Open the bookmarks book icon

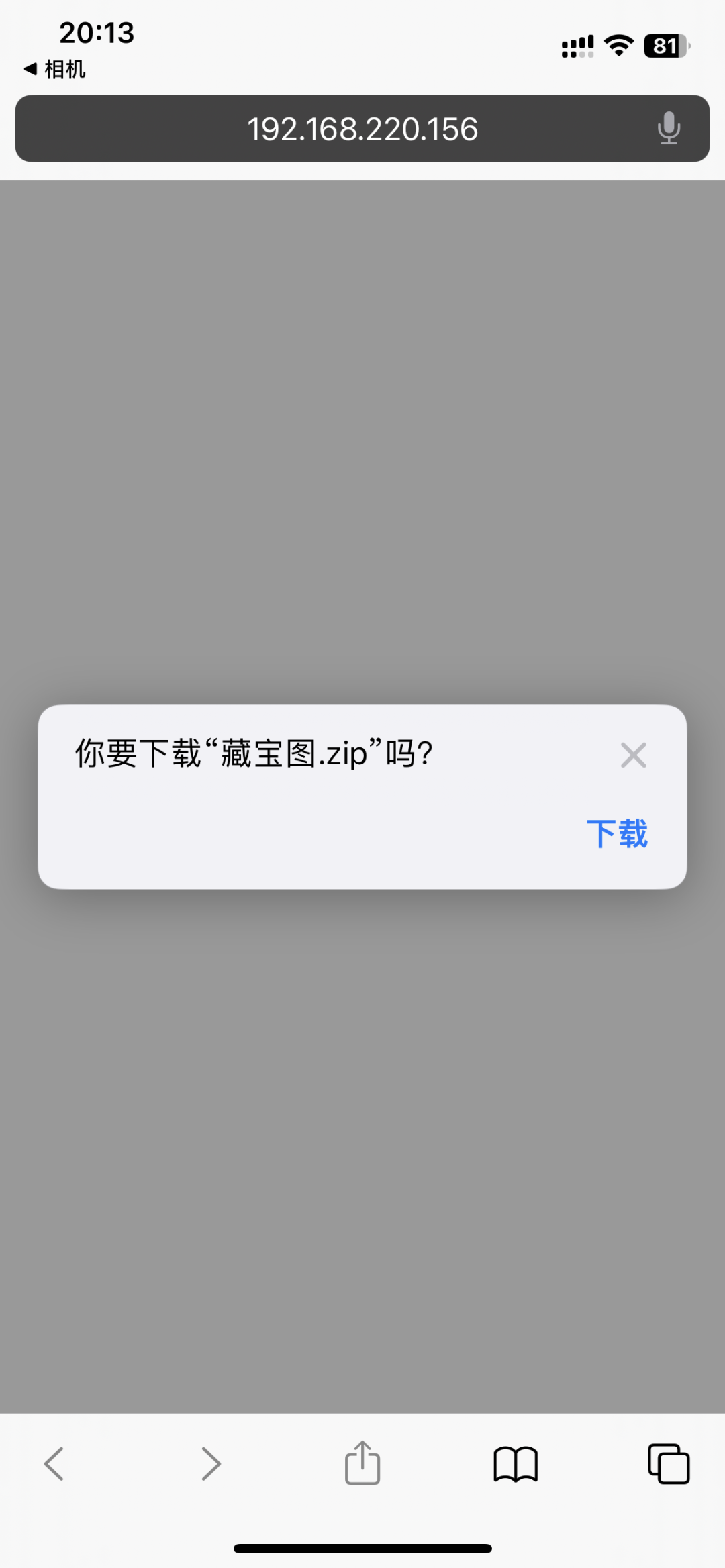(x=515, y=1464)
